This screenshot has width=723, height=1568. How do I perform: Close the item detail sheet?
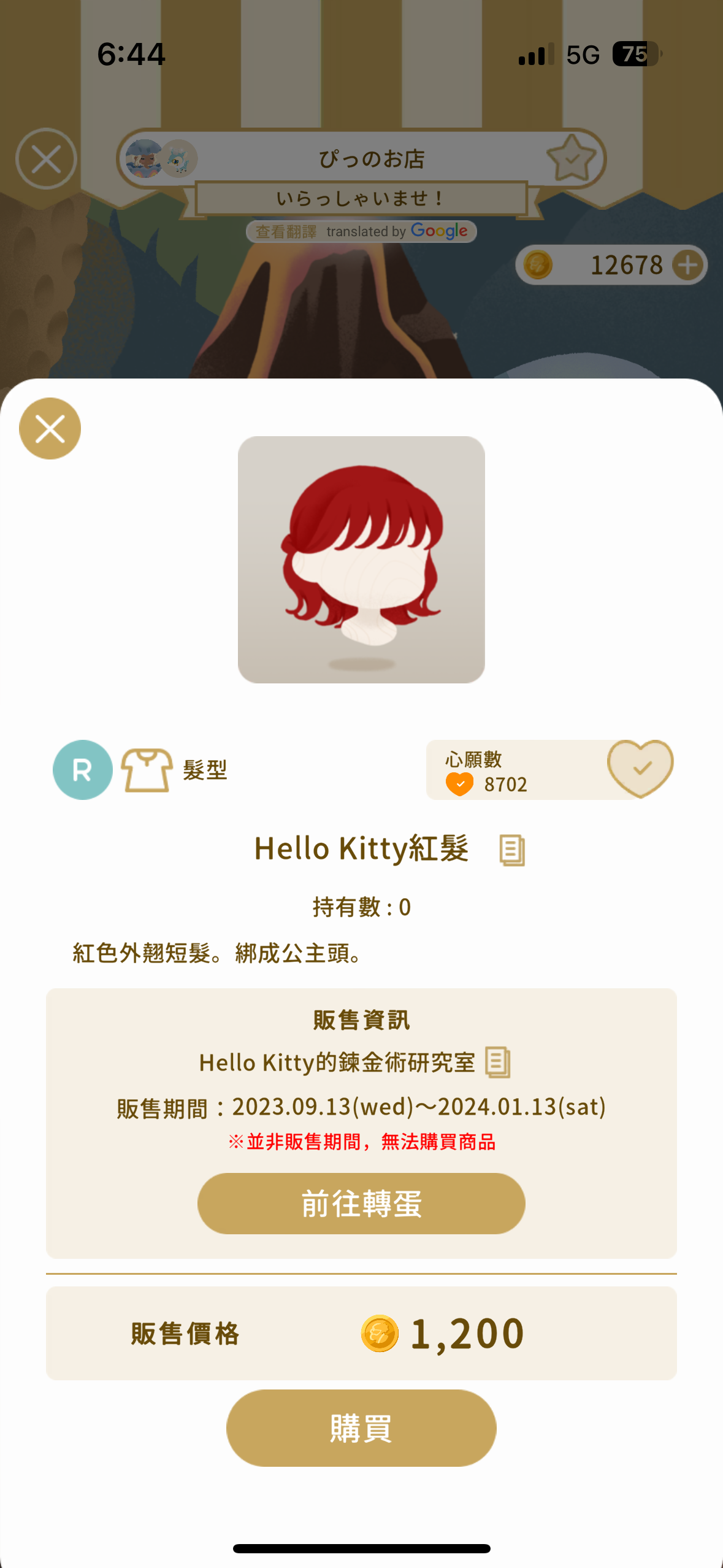(x=50, y=428)
